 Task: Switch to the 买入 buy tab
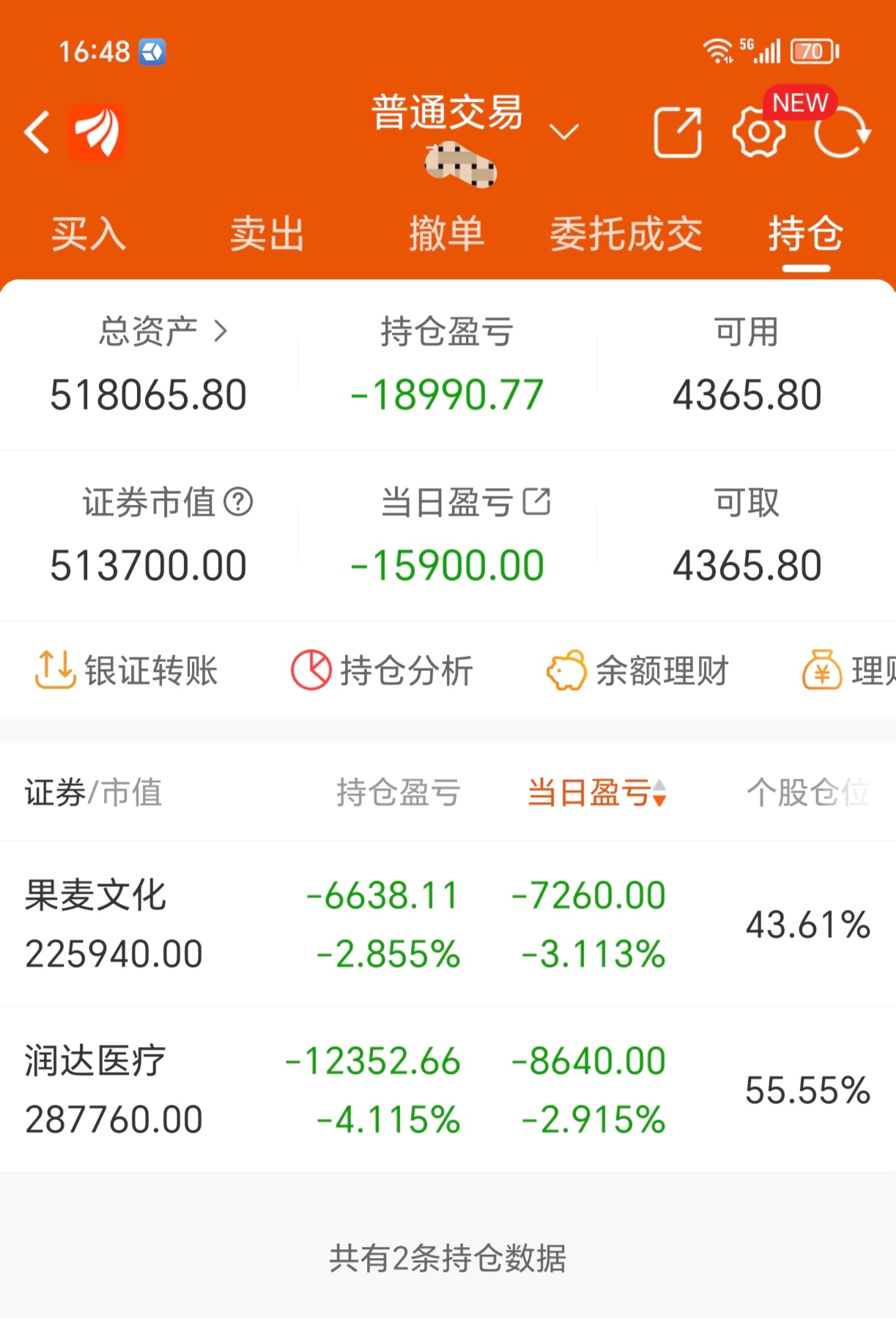[88, 234]
